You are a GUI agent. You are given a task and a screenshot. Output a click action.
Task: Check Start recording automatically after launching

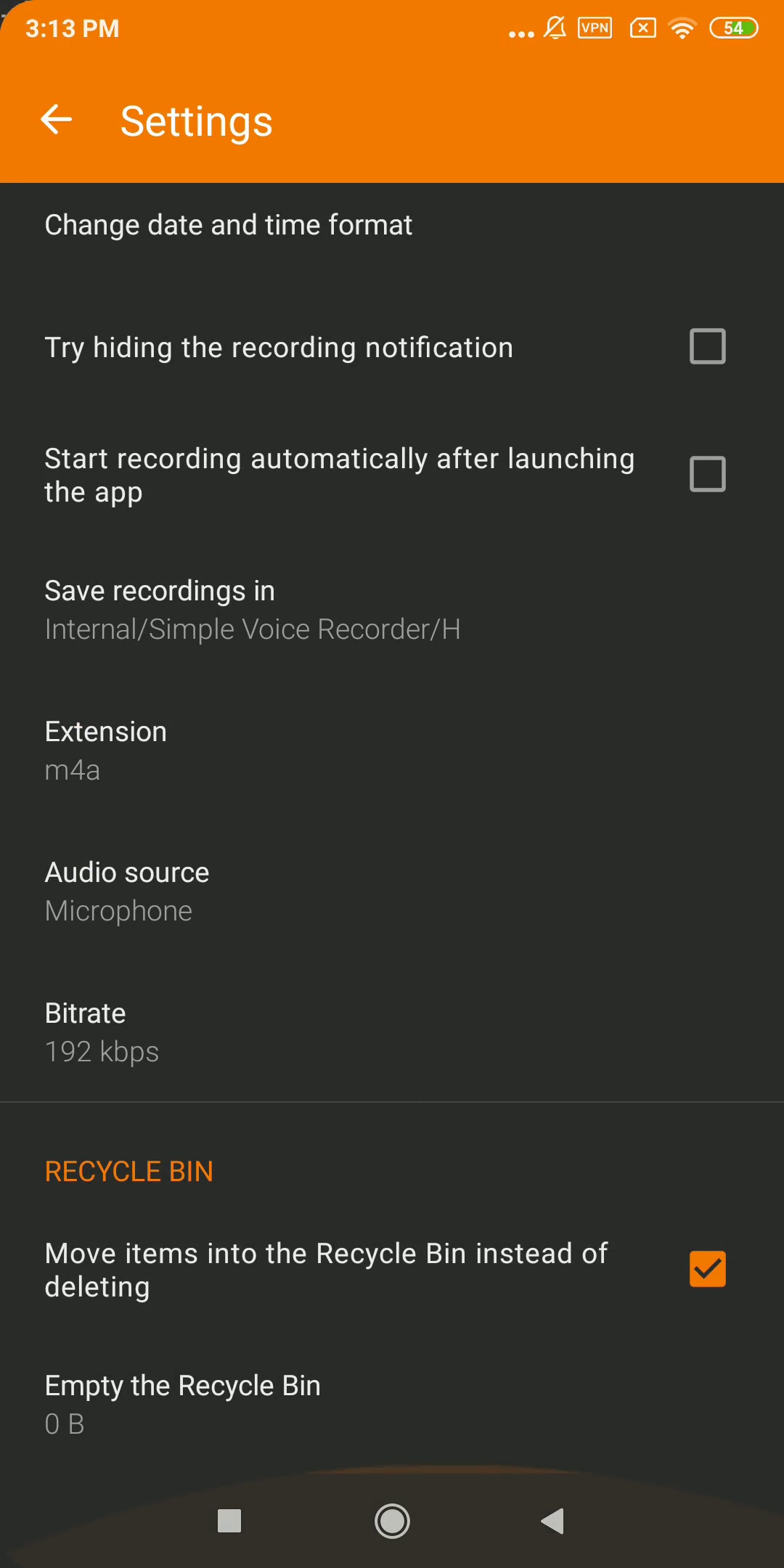707,474
